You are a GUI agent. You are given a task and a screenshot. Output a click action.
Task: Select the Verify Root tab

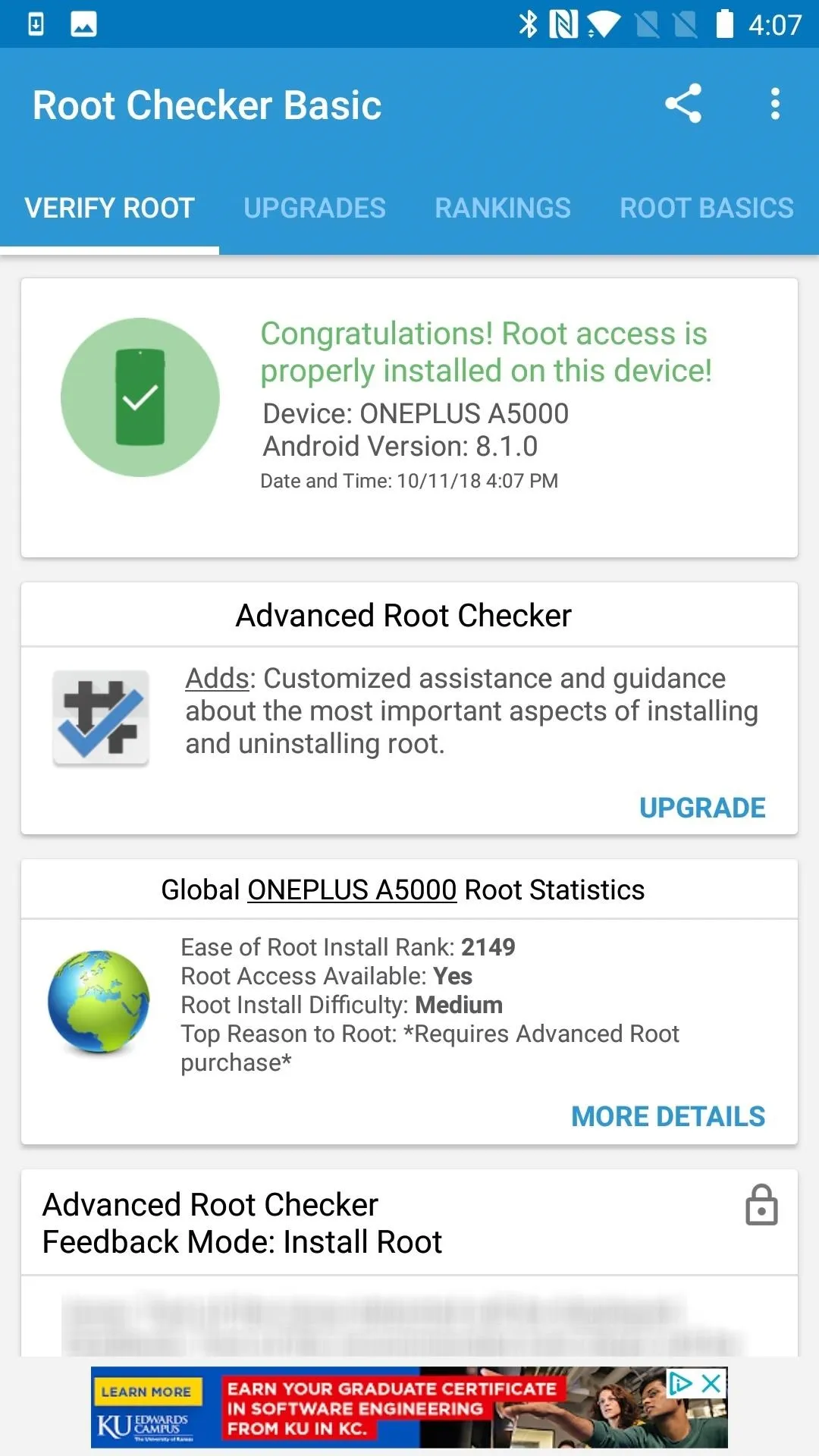click(x=110, y=208)
